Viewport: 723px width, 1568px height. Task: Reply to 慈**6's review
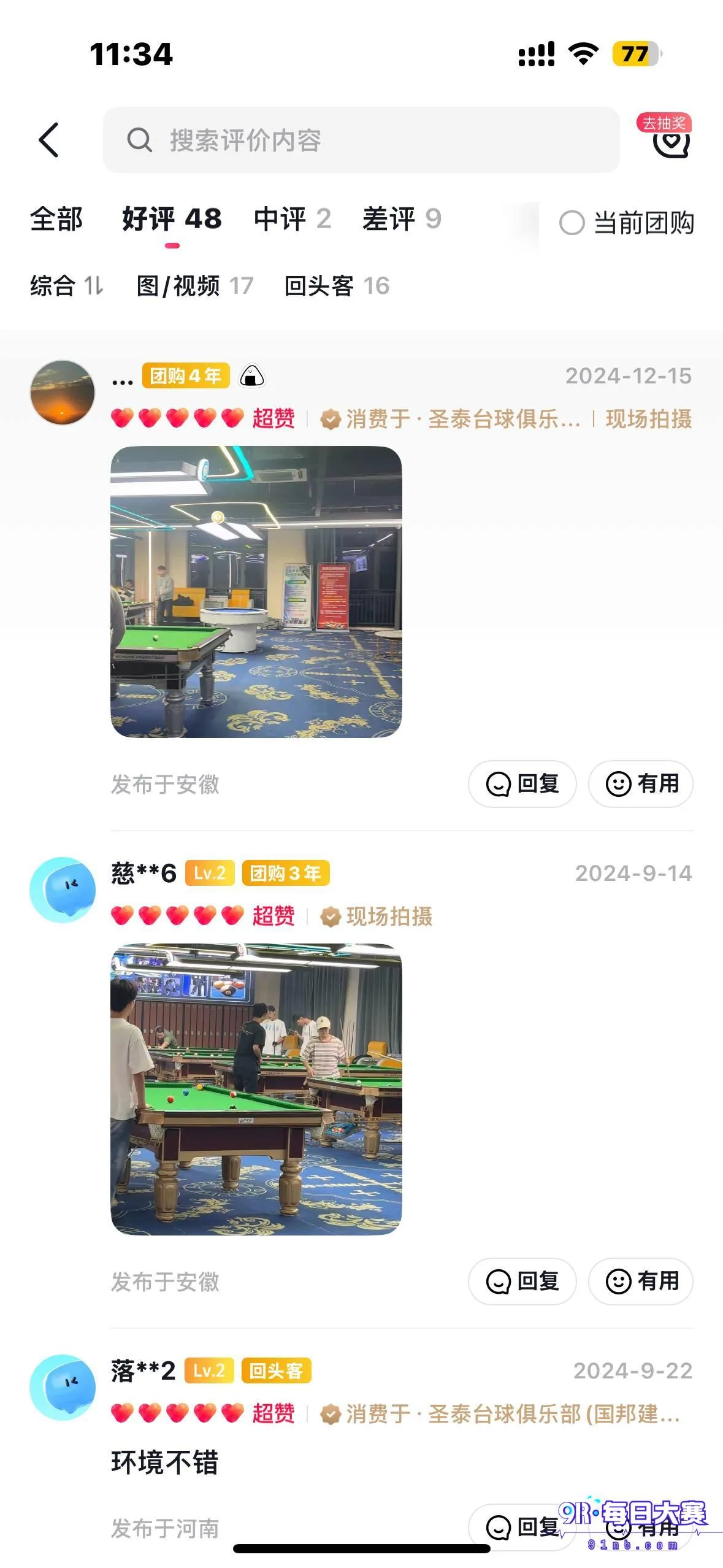click(x=522, y=1282)
